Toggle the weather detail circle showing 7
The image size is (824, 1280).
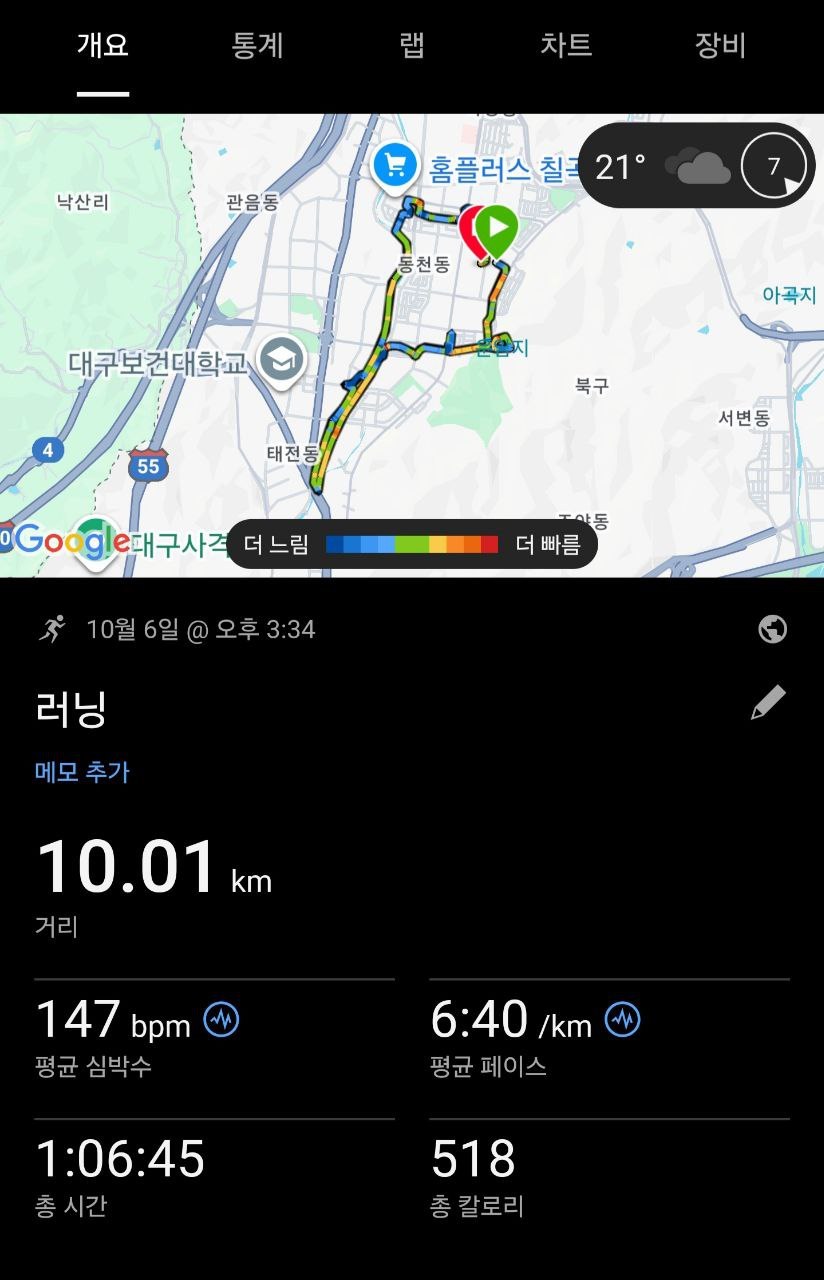click(x=775, y=165)
